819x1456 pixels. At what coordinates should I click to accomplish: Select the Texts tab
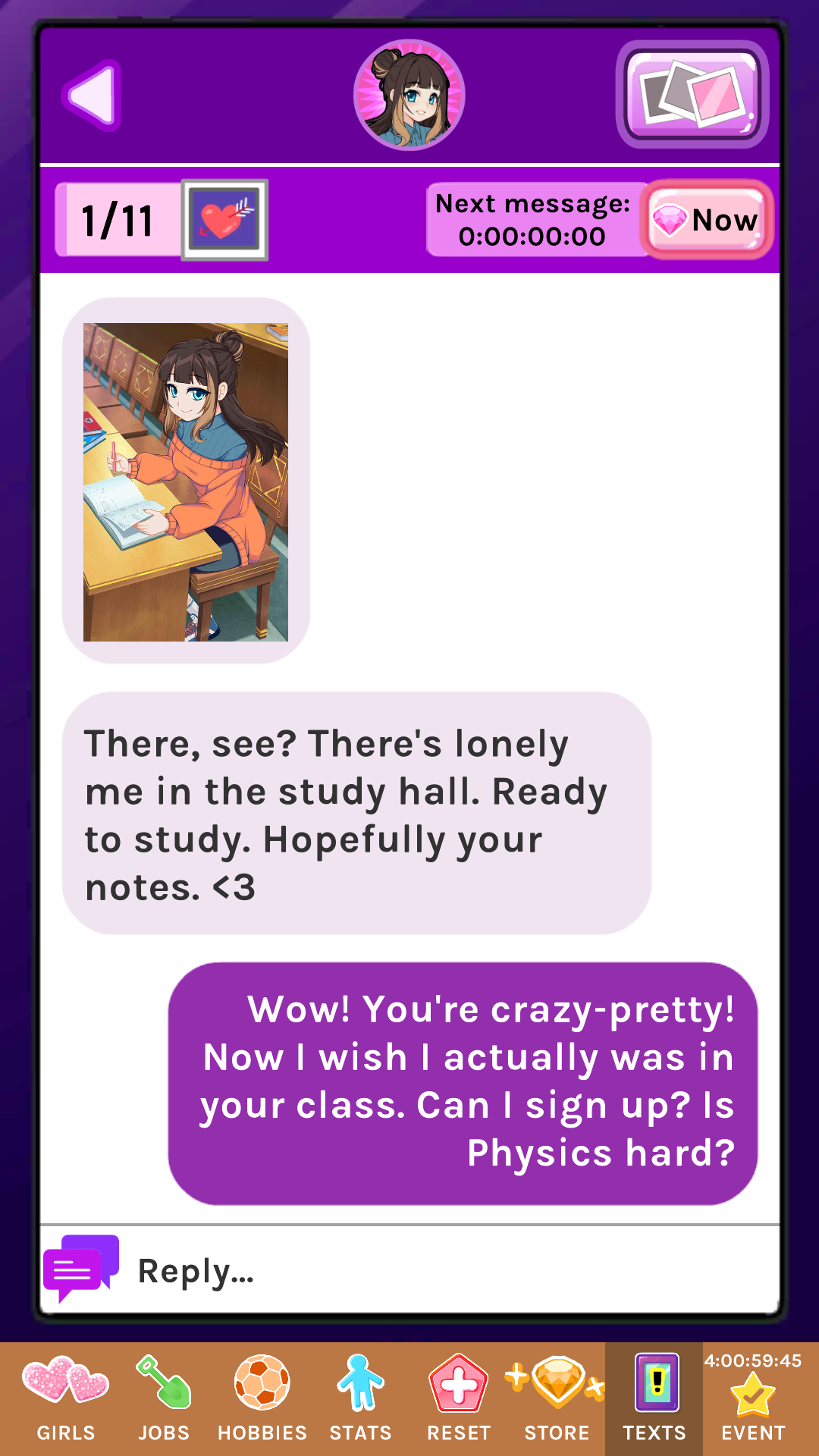(654, 1399)
